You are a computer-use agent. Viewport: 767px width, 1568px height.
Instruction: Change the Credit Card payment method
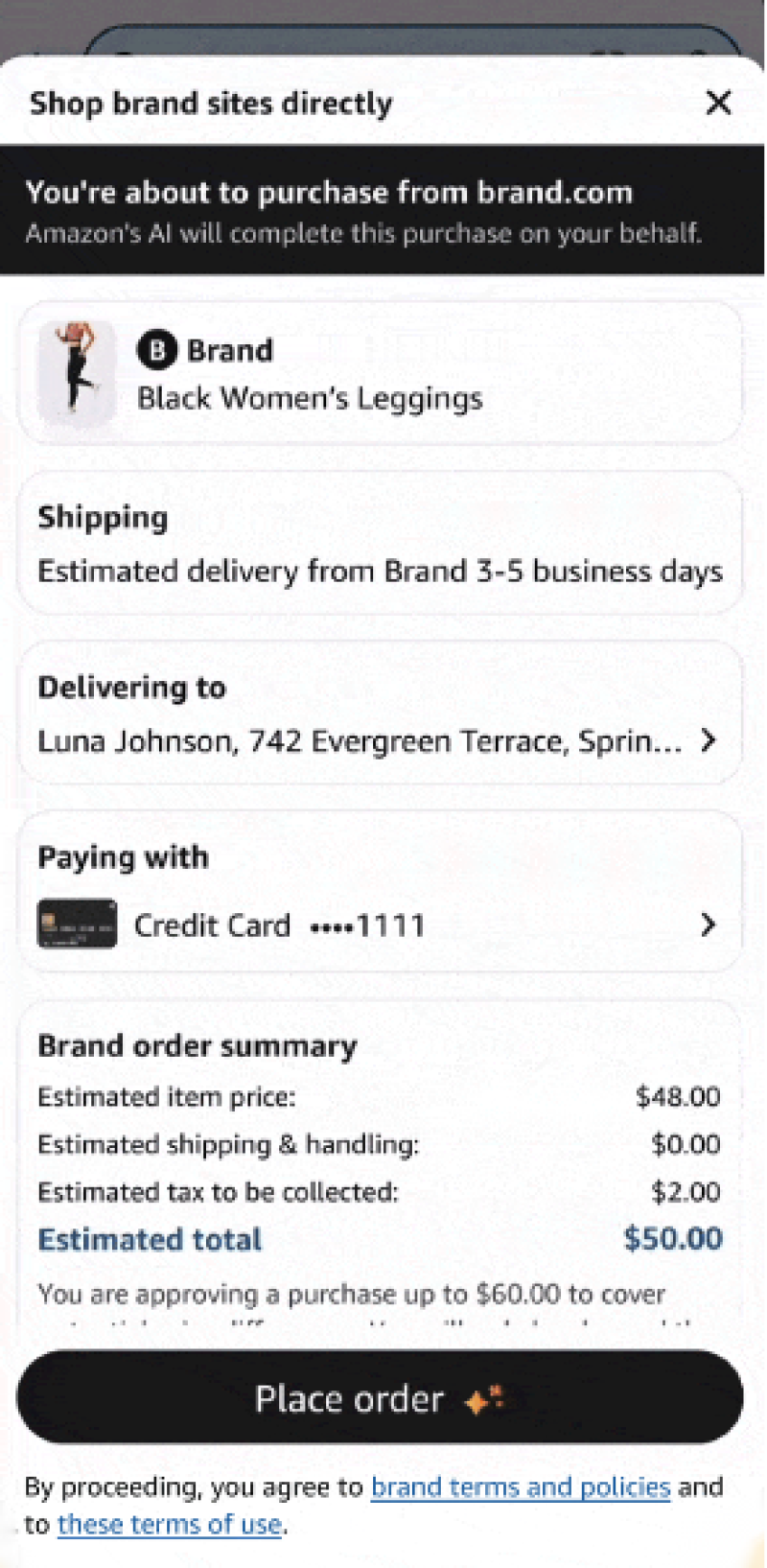coord(380,924)
